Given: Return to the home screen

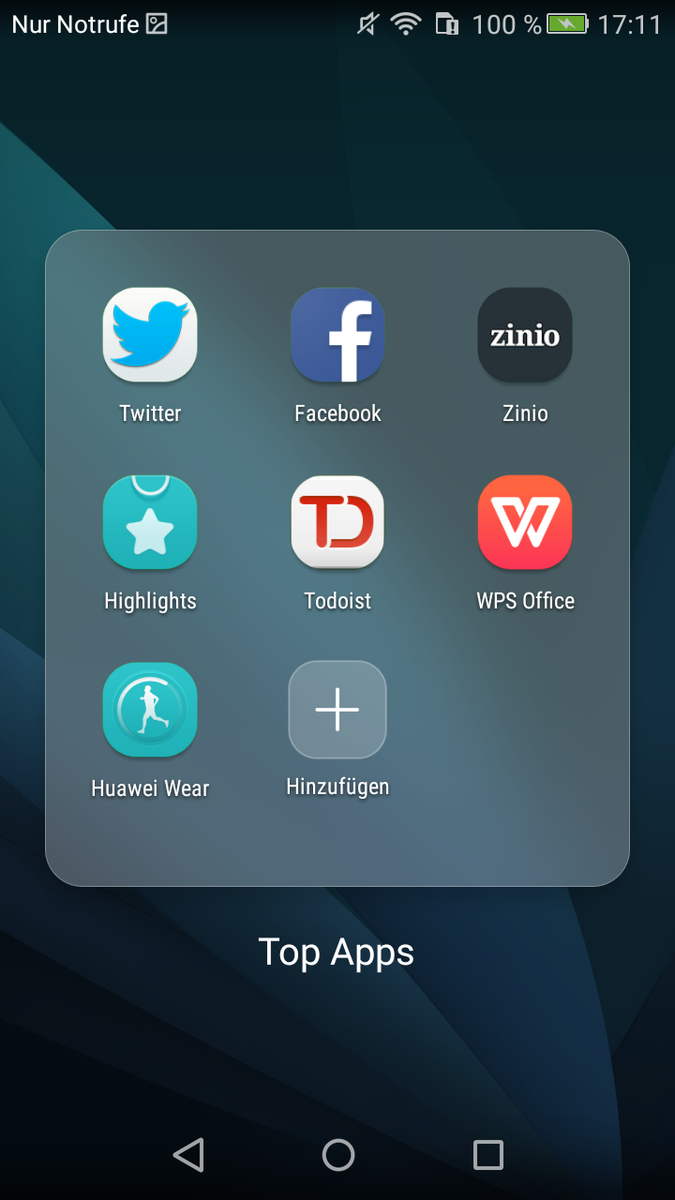Looking at the screenshot, I should click(x=338, y=1155).
